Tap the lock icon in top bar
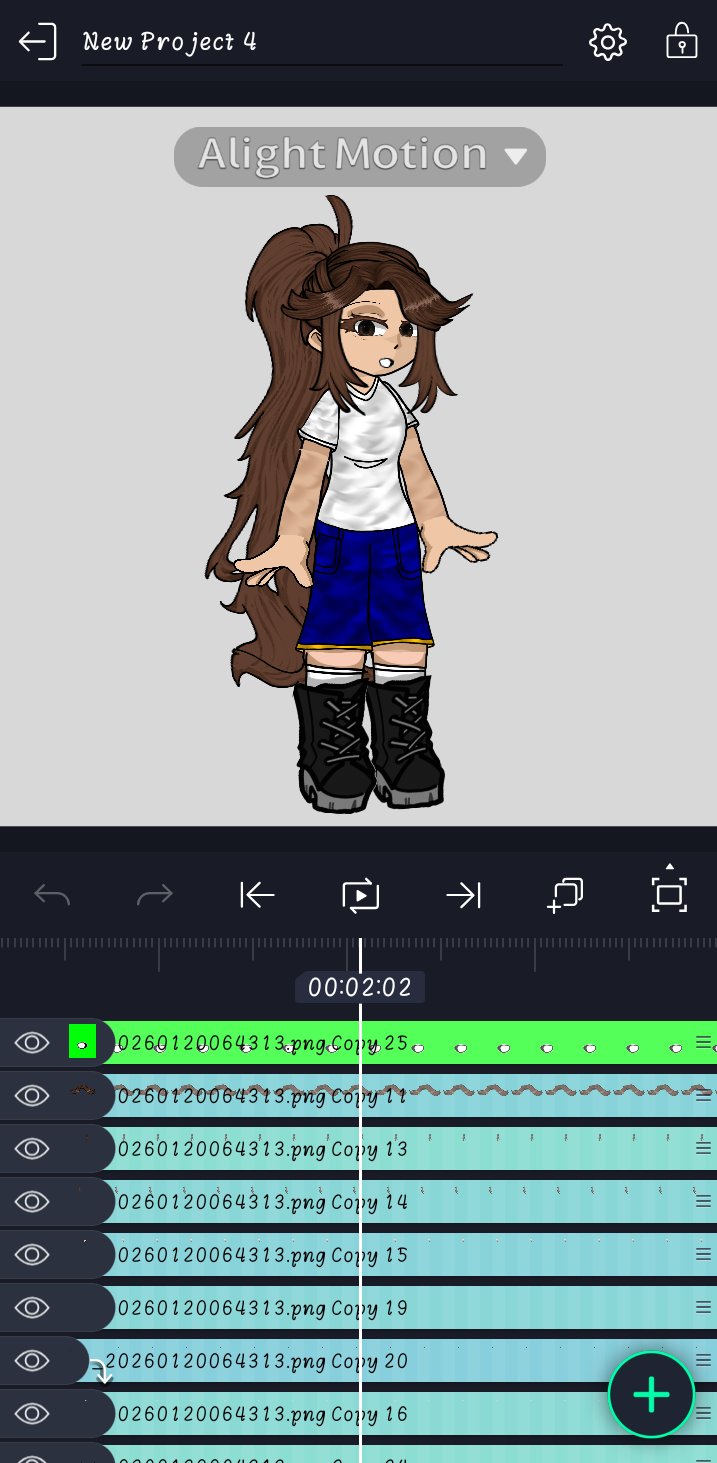The height and width of the screenshot is (1463, 717). (681, 42)
